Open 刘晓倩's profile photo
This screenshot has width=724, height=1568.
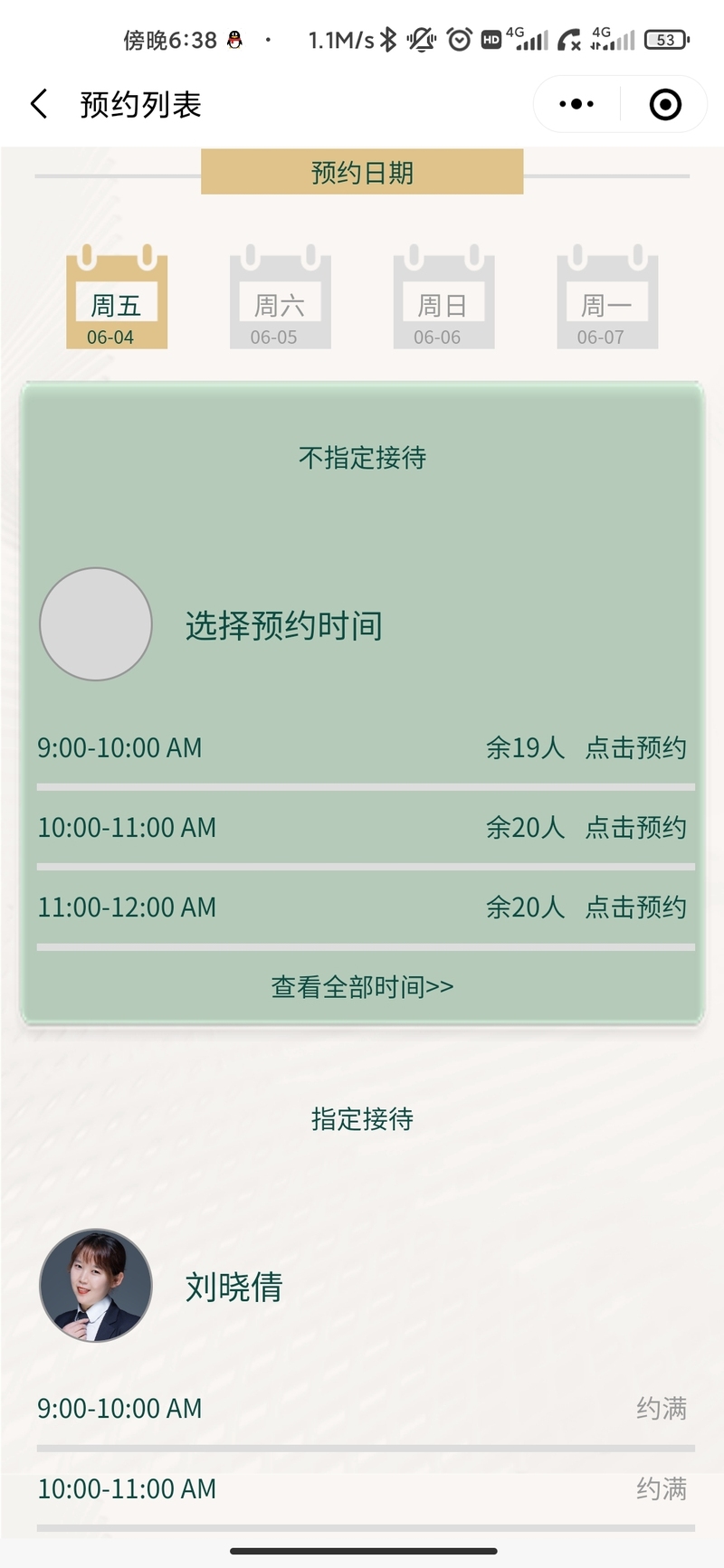click(96, 1285)
